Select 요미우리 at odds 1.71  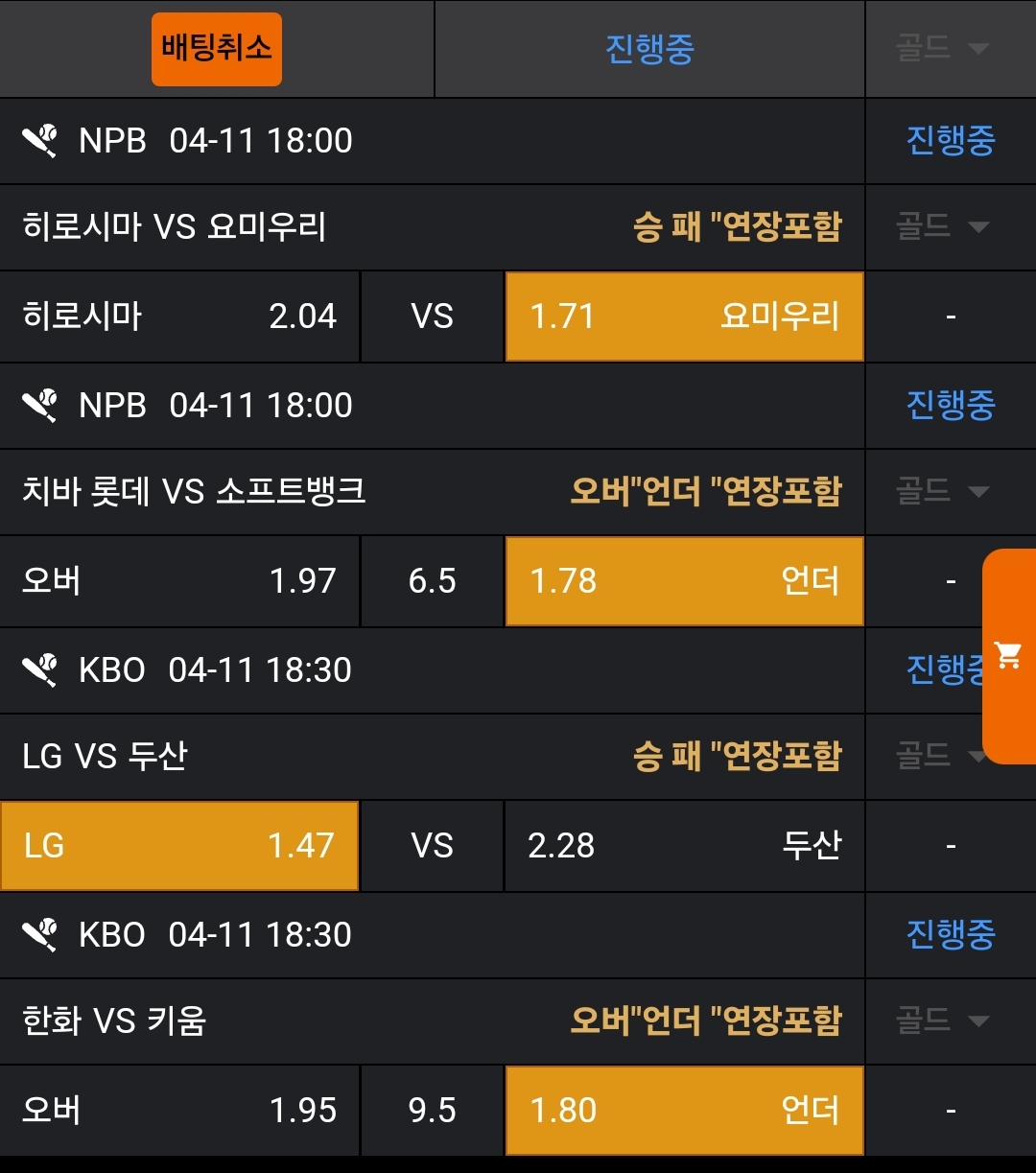pyautogui.click(x=684, y=317)
